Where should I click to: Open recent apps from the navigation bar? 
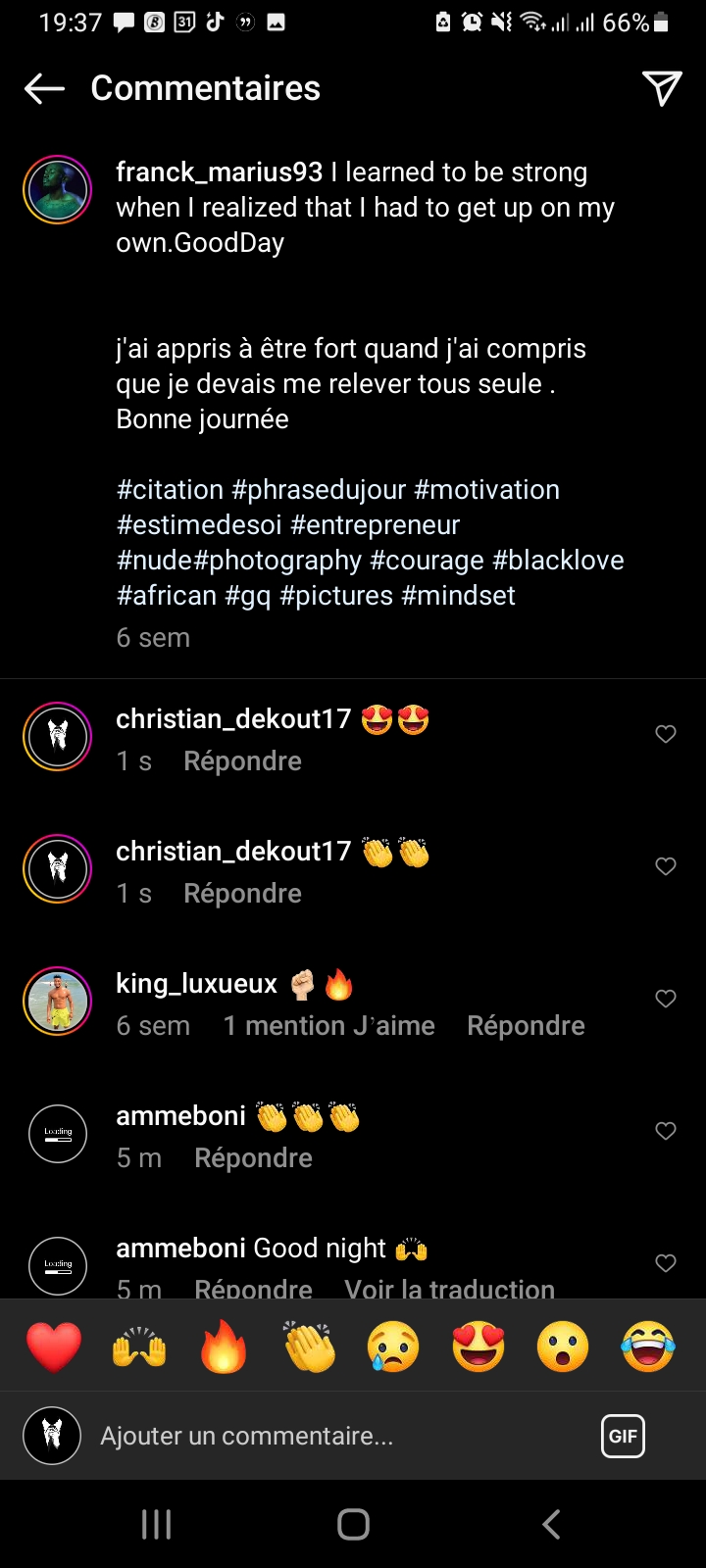pos(157,1524)
